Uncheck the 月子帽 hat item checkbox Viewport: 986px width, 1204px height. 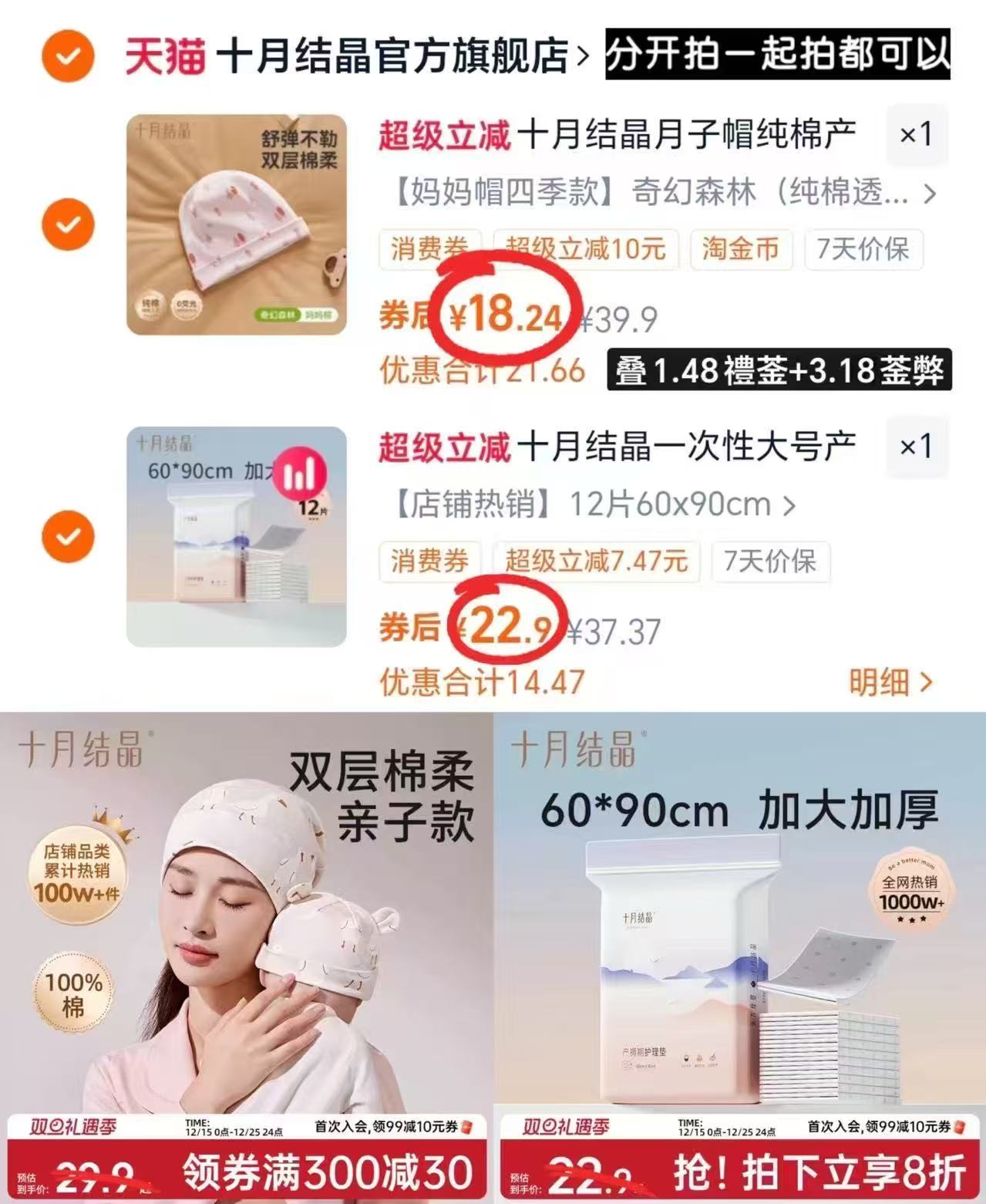68,224
